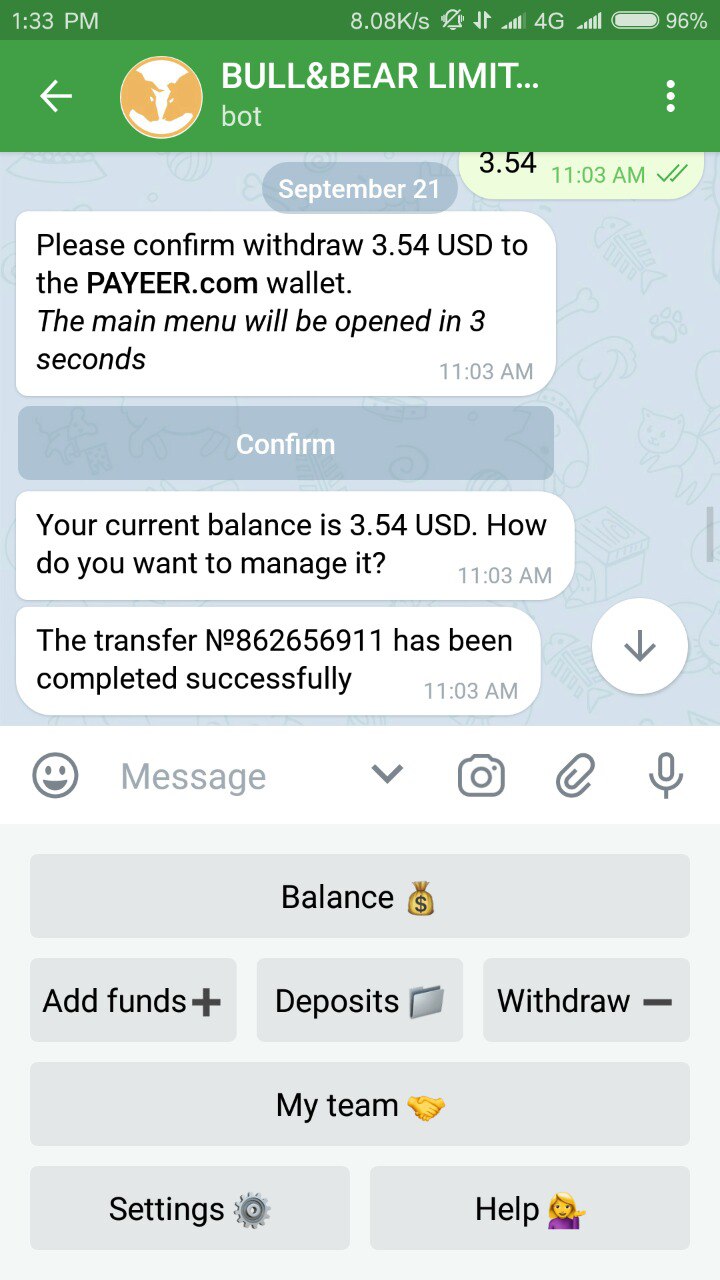This screenshot has height=1280, width=720.
Task: Open My team
Action: [x=360, y=1105]
